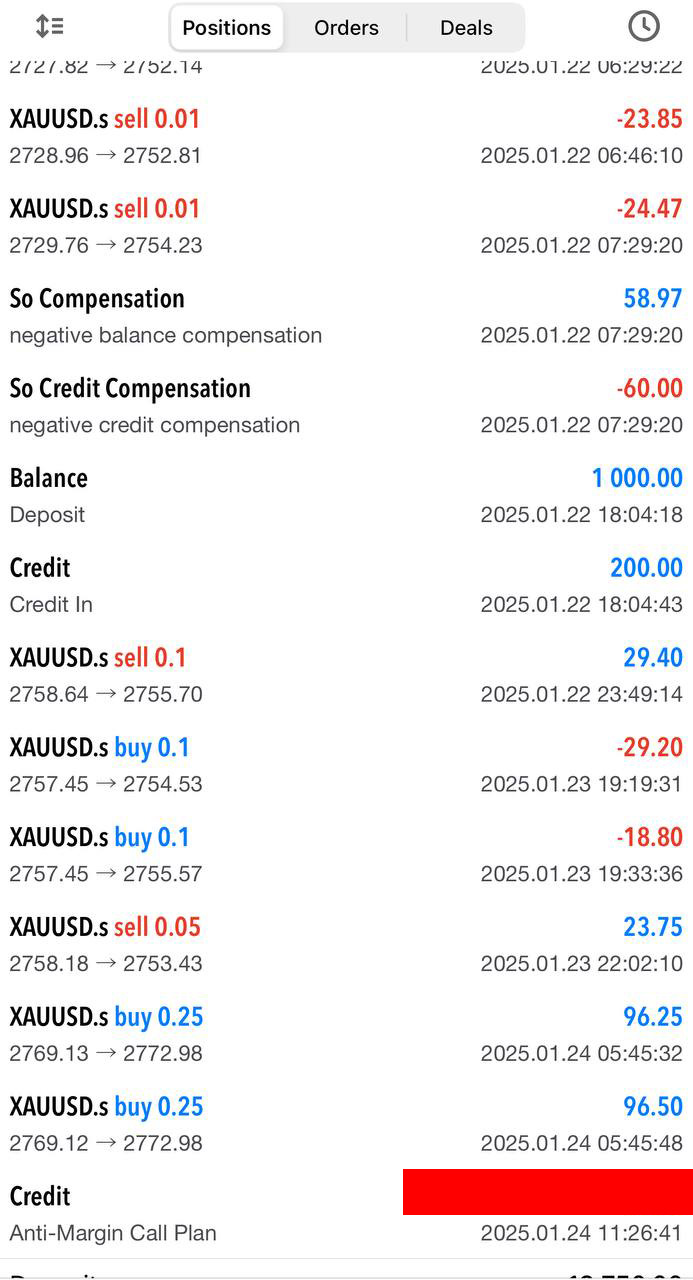Expand the buy 0.25 trade with 96.50 profit
Viewport: 693px width, 1280px height.
[346, 1124]
